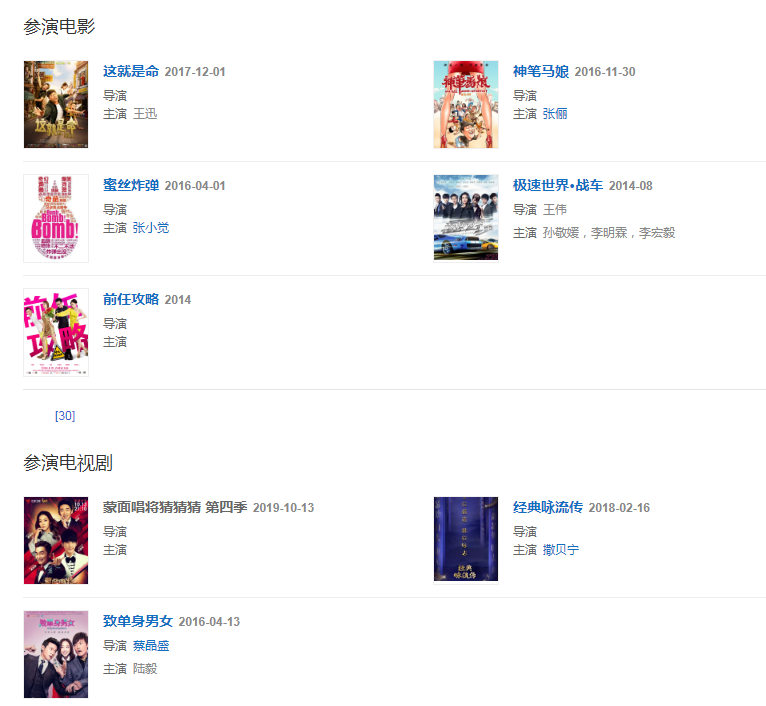766x706 pixels.
Task: Open the reference footnote [30]
Action: pos(65,416)
